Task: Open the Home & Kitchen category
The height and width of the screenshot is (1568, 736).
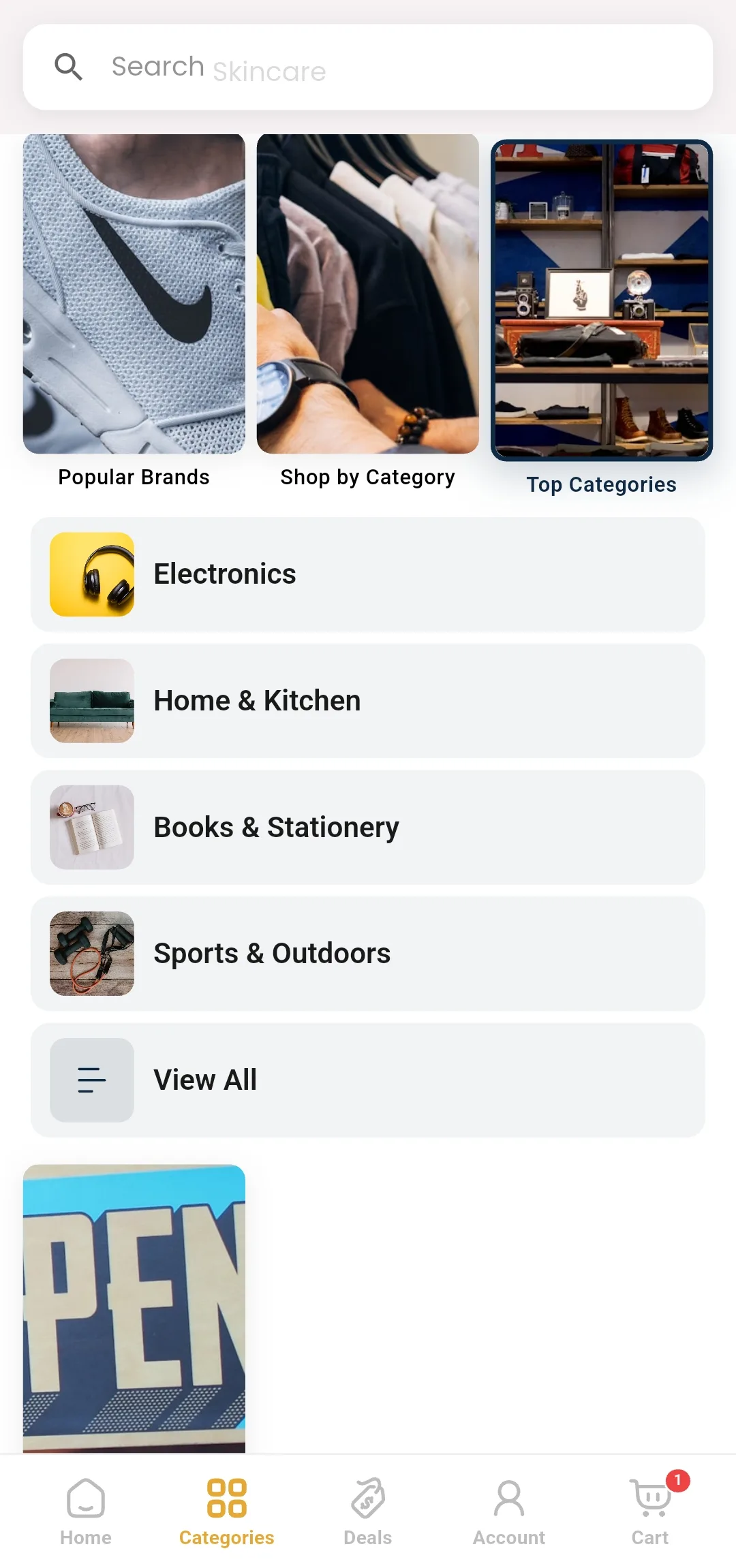Action: [368, 701]
